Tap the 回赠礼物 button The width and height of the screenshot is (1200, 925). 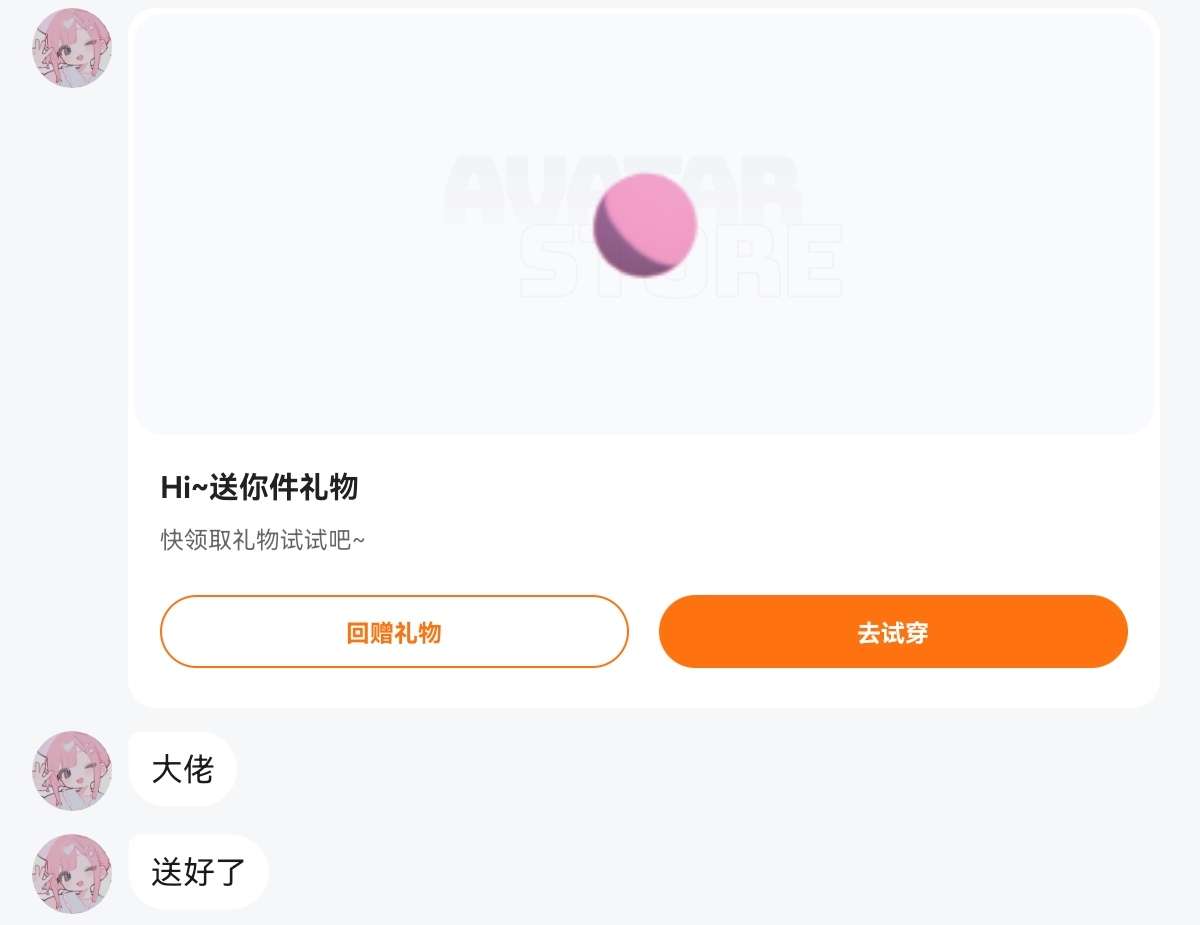coord(394,632)
